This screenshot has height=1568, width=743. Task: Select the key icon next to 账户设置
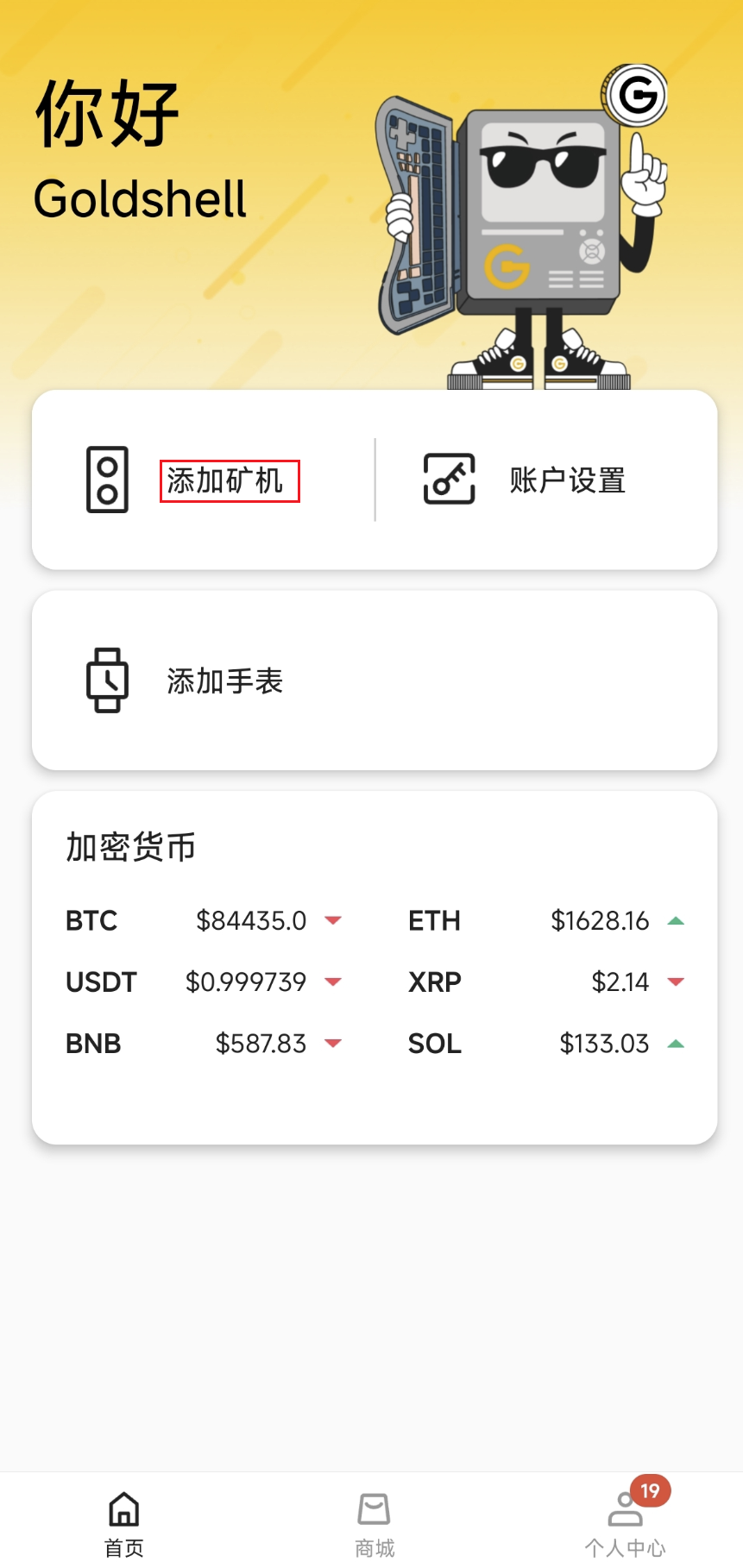pyautogui.click(x=450, y=480)
